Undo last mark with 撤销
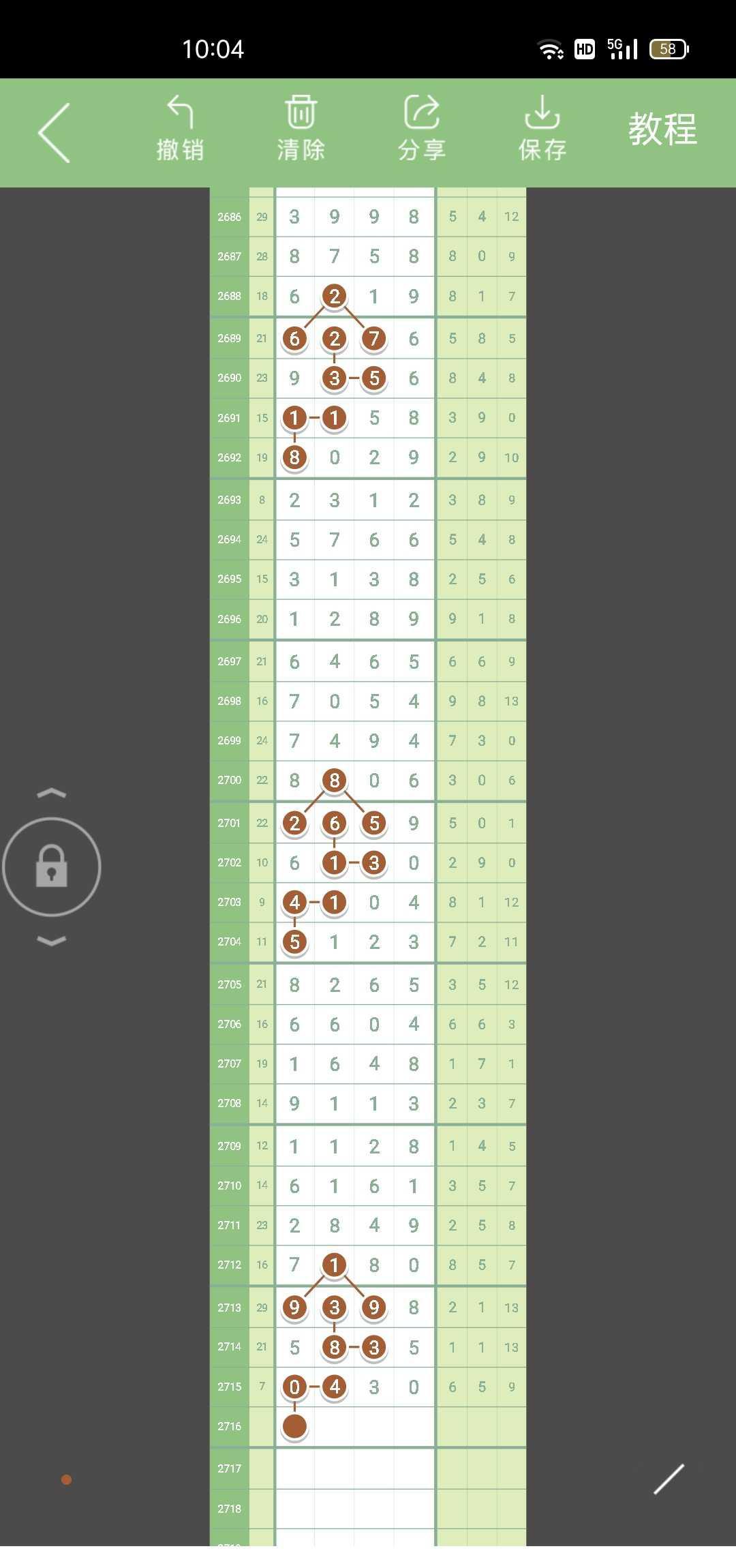The height and width of the screenshot is (1568, 736). [x=180, y=130]
